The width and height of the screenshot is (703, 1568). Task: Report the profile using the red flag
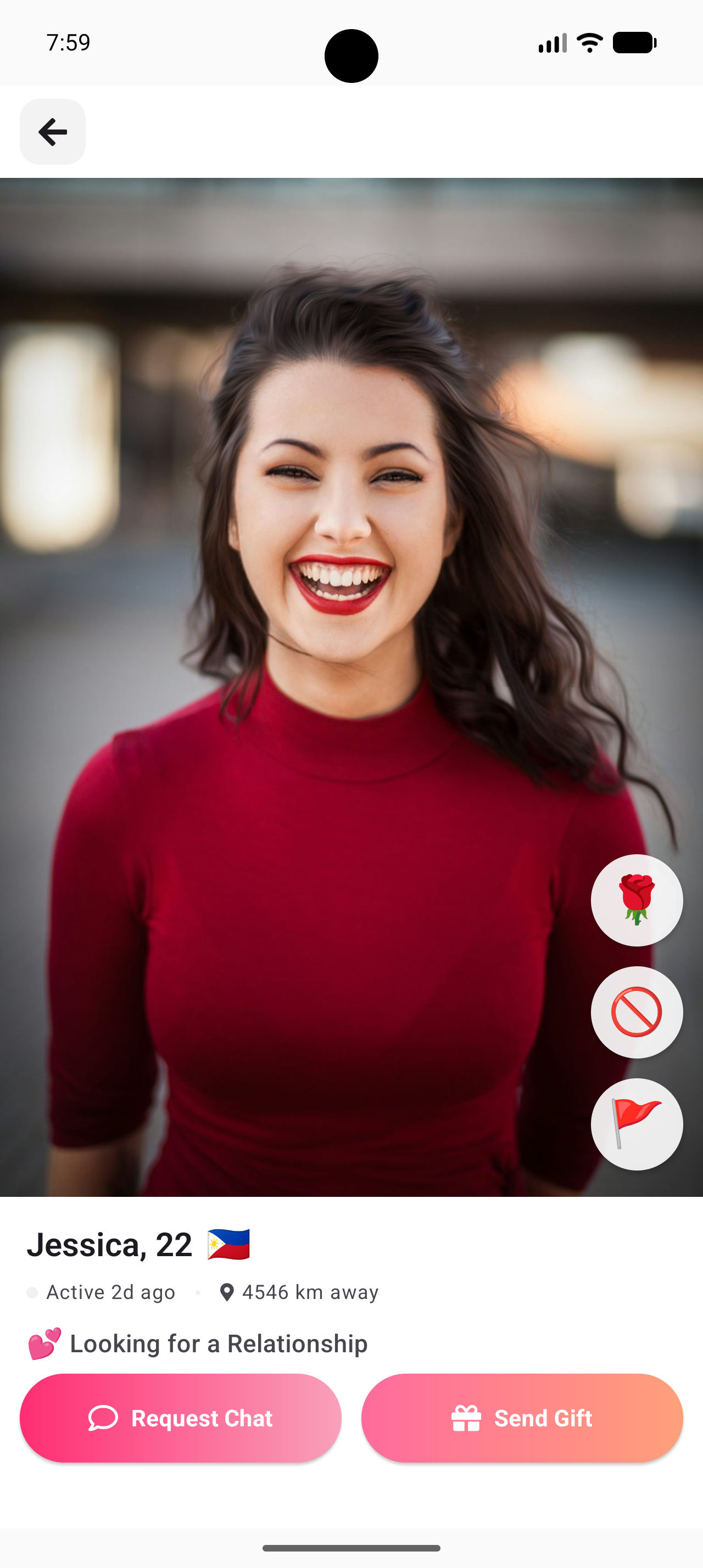coord(636,1124)
